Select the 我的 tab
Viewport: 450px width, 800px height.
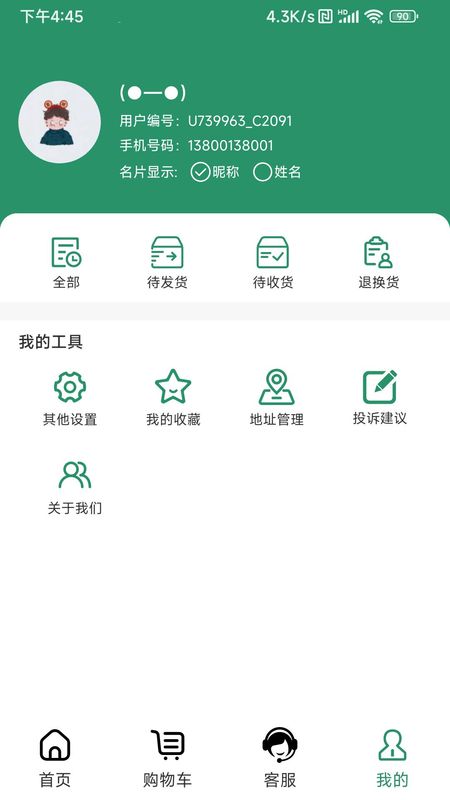[392, 758]
